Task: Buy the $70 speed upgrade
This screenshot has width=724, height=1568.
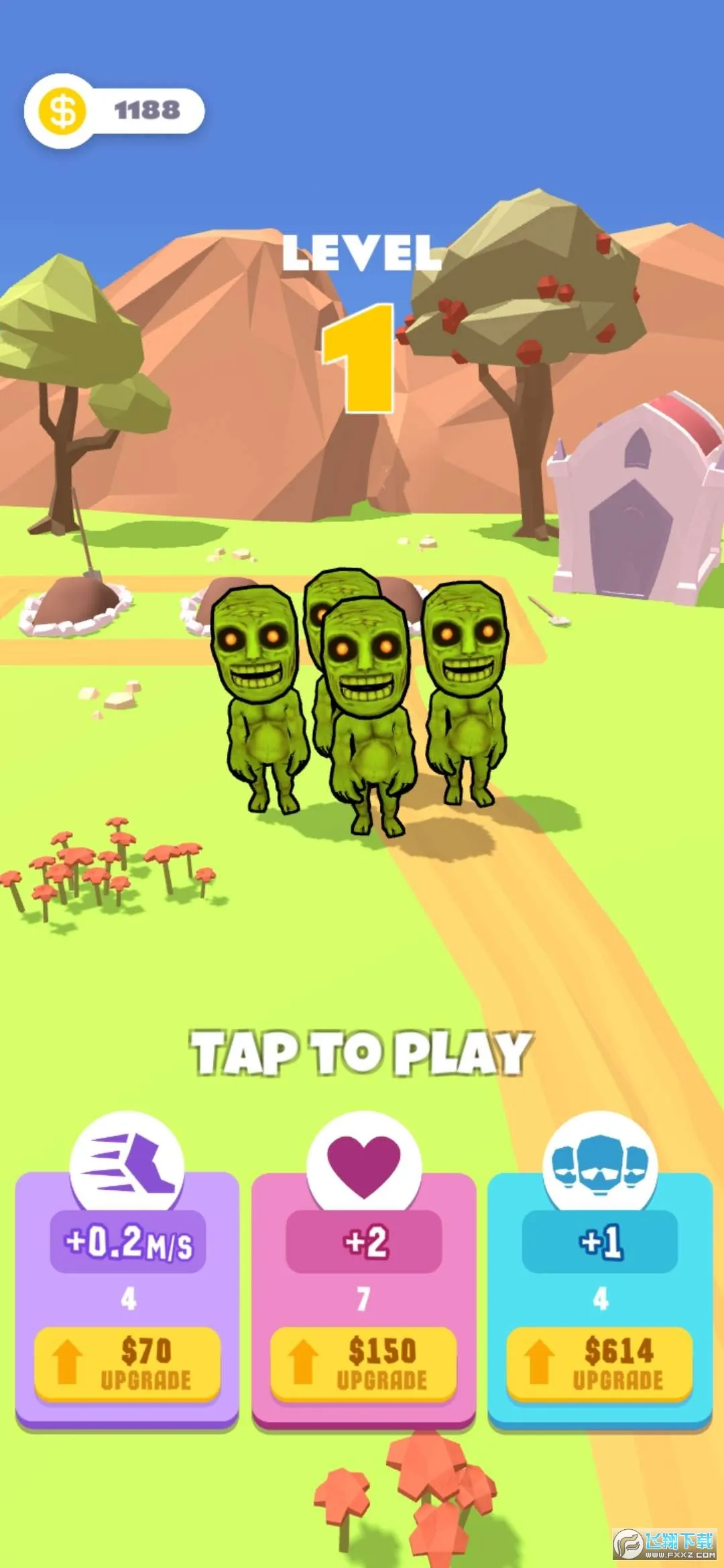Action: point(127,1364)
